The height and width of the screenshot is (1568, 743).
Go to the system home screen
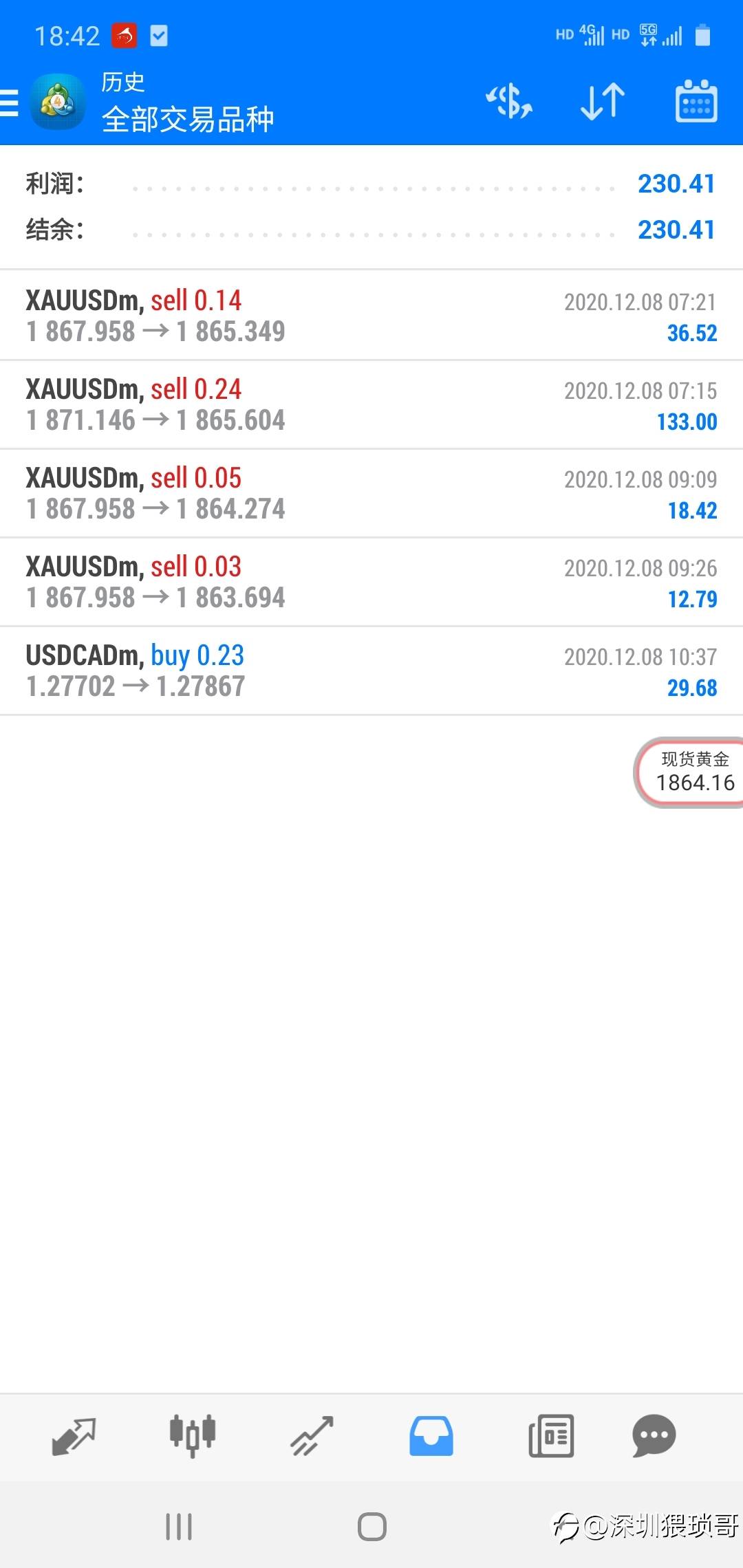[x=372, y=1527]
